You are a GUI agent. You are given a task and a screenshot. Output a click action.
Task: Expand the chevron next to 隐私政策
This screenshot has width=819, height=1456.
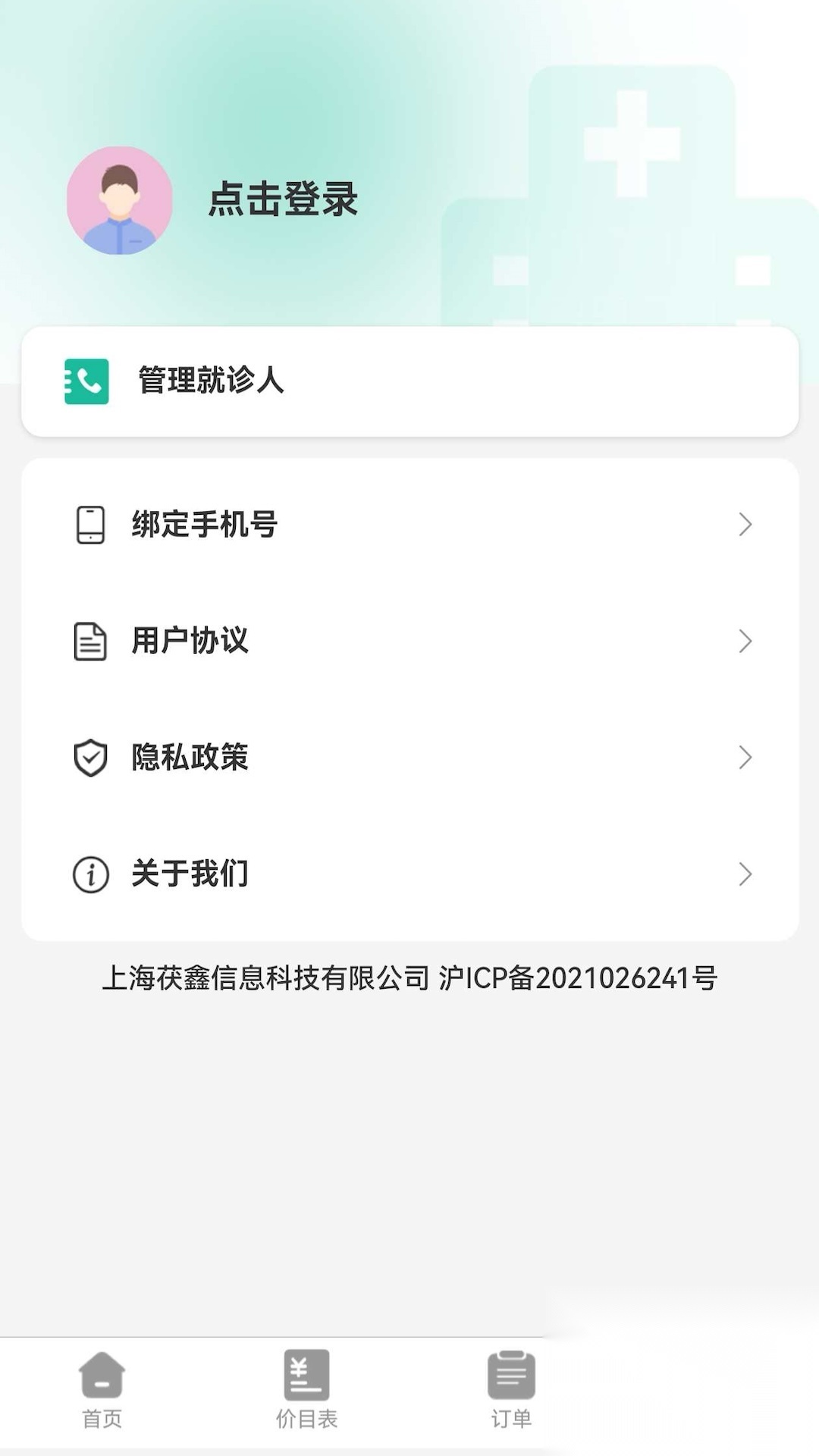pos(744,757)
